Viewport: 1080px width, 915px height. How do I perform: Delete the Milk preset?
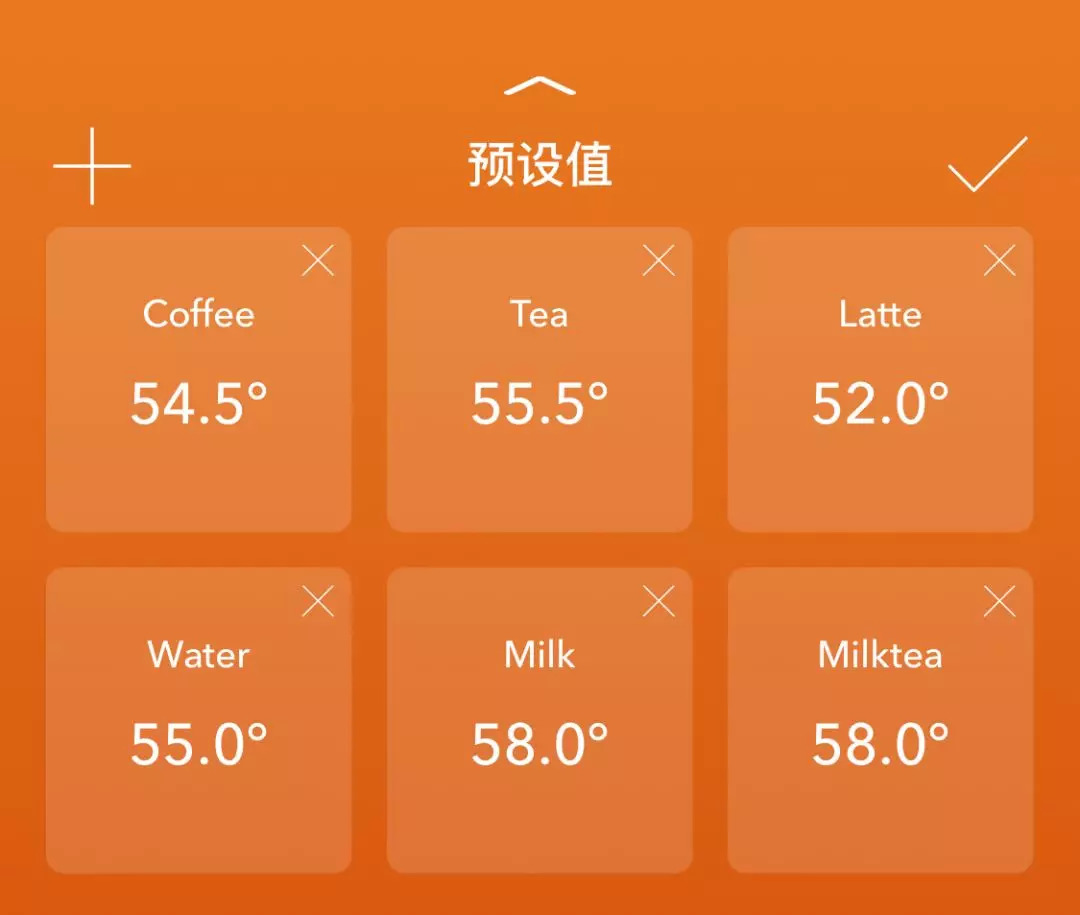[659, 601]
